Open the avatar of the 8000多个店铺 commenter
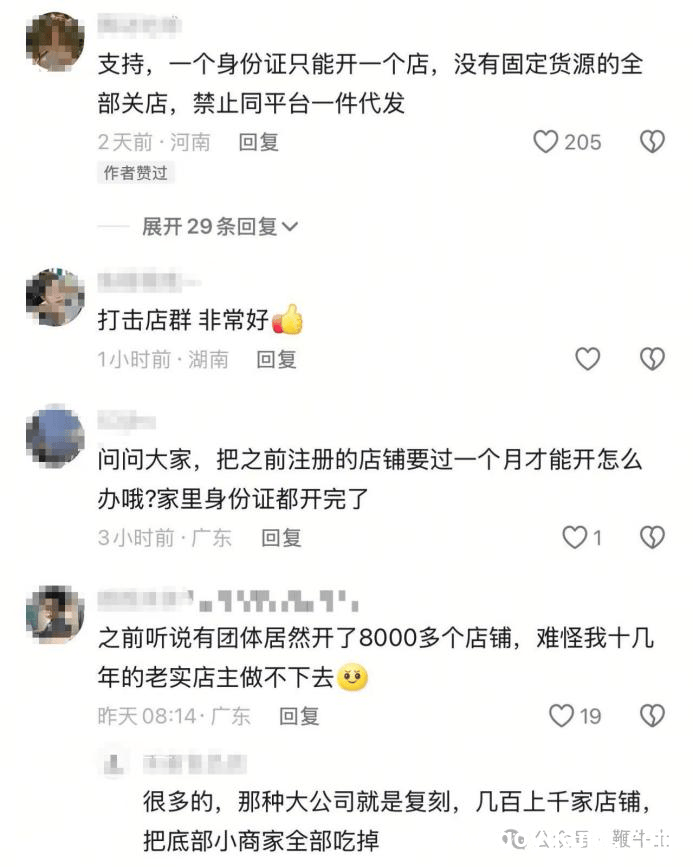The width and height of the screenshot is (693, 867). pyautogui.click(x=55, y=613)
